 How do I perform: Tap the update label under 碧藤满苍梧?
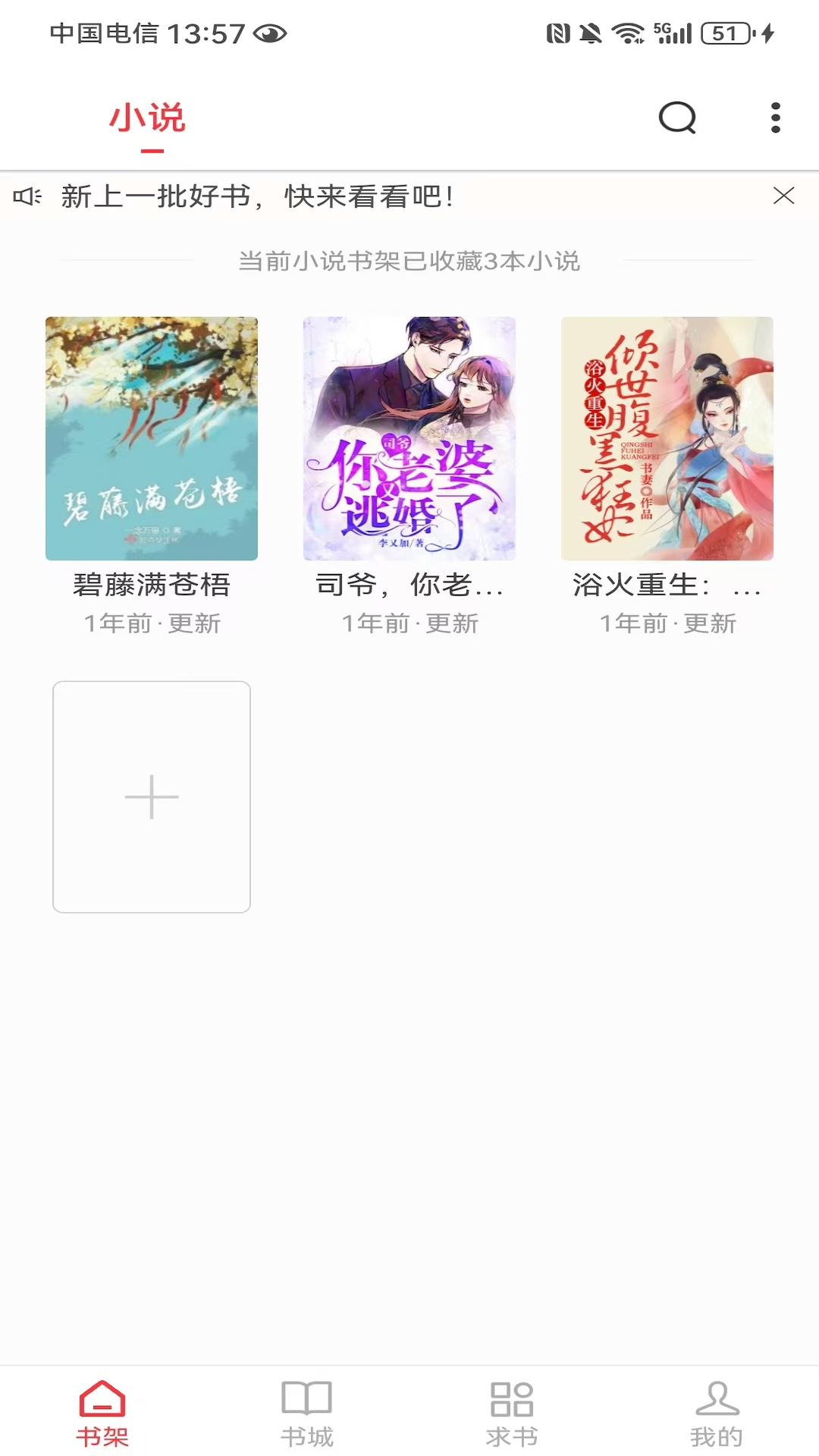point(150,623)
